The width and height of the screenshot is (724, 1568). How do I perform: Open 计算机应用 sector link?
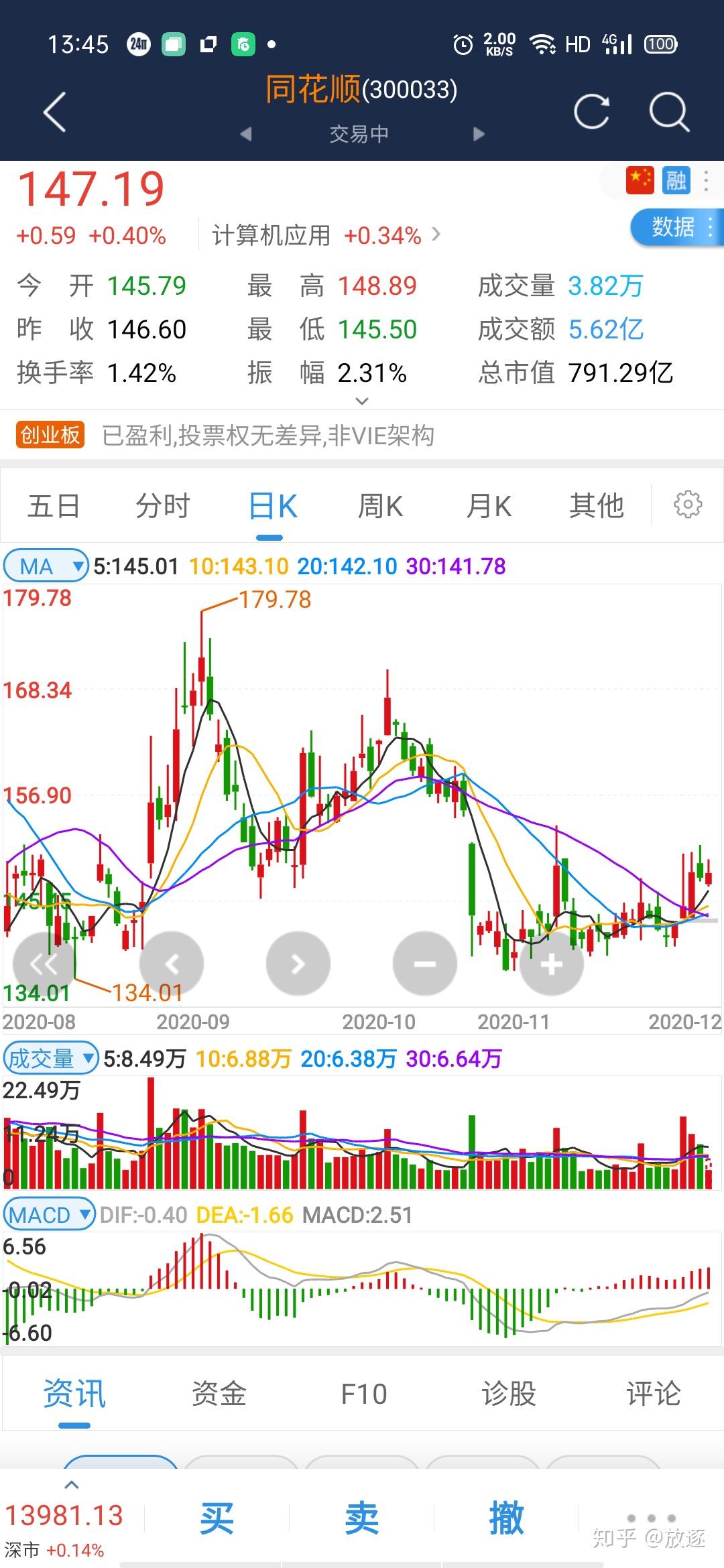[x=326, y=235]
